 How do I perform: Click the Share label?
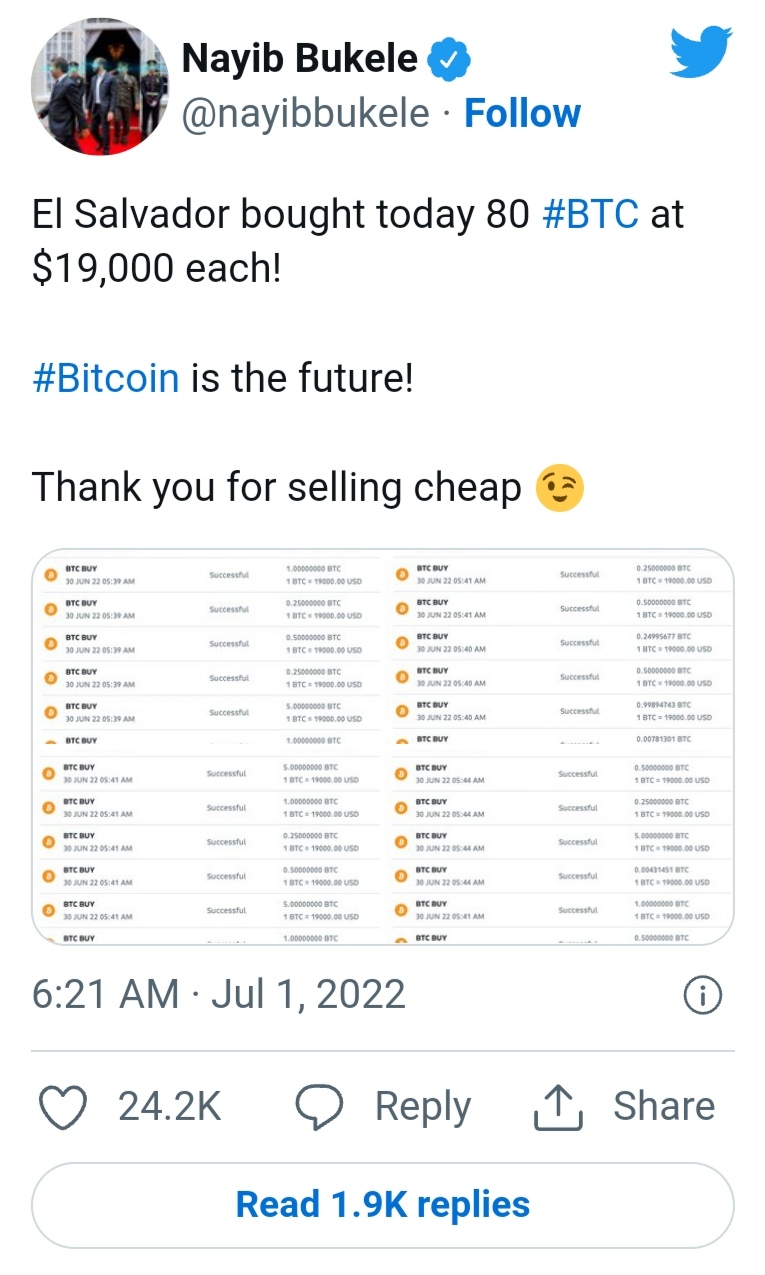(x=664, y=1106)
